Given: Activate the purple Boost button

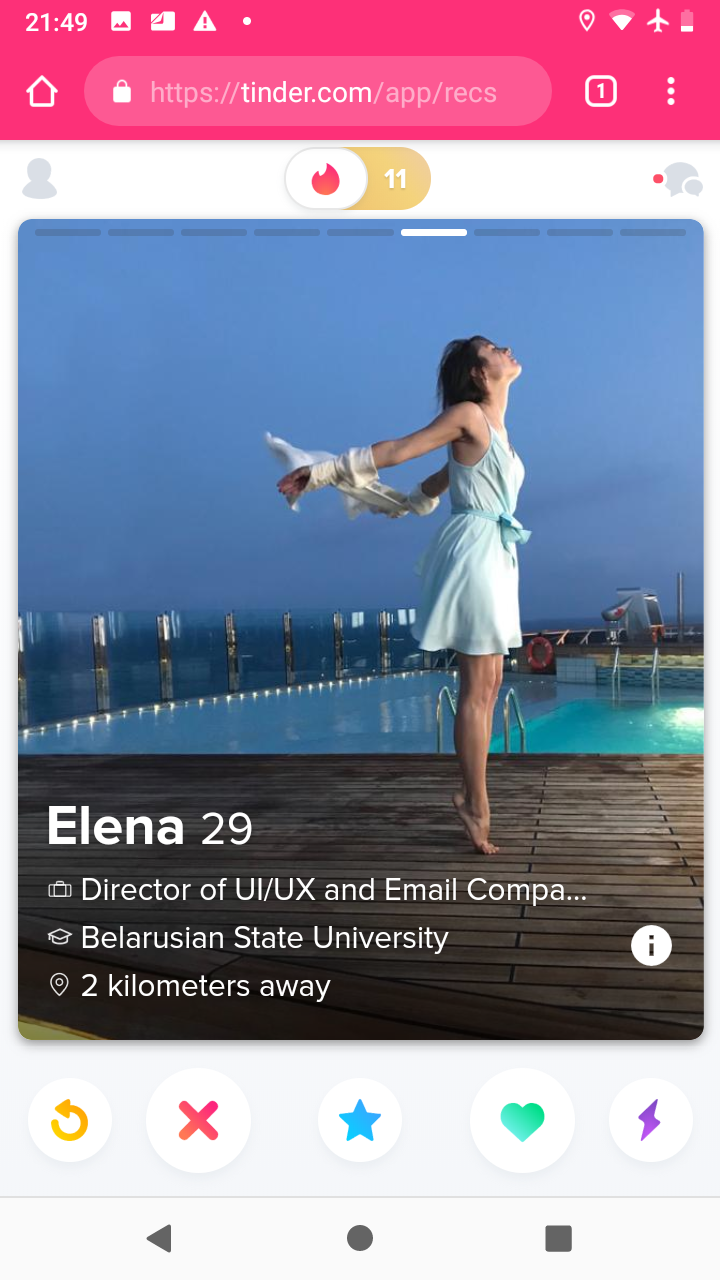Looking at the screenshot, I should [x=650, y=1120].
